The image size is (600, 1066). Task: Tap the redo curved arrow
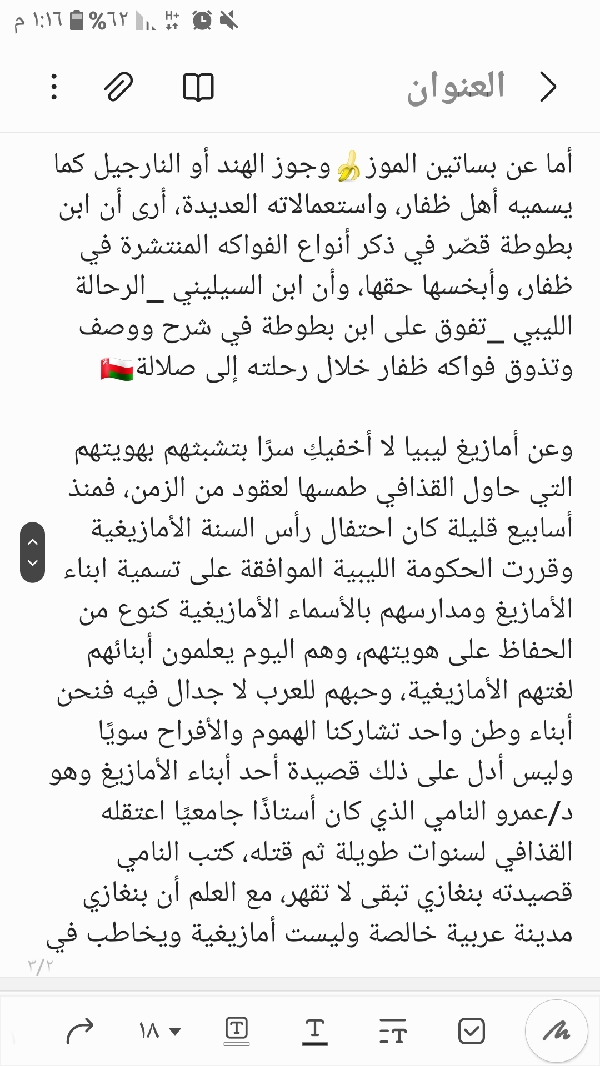(80, 1031)
